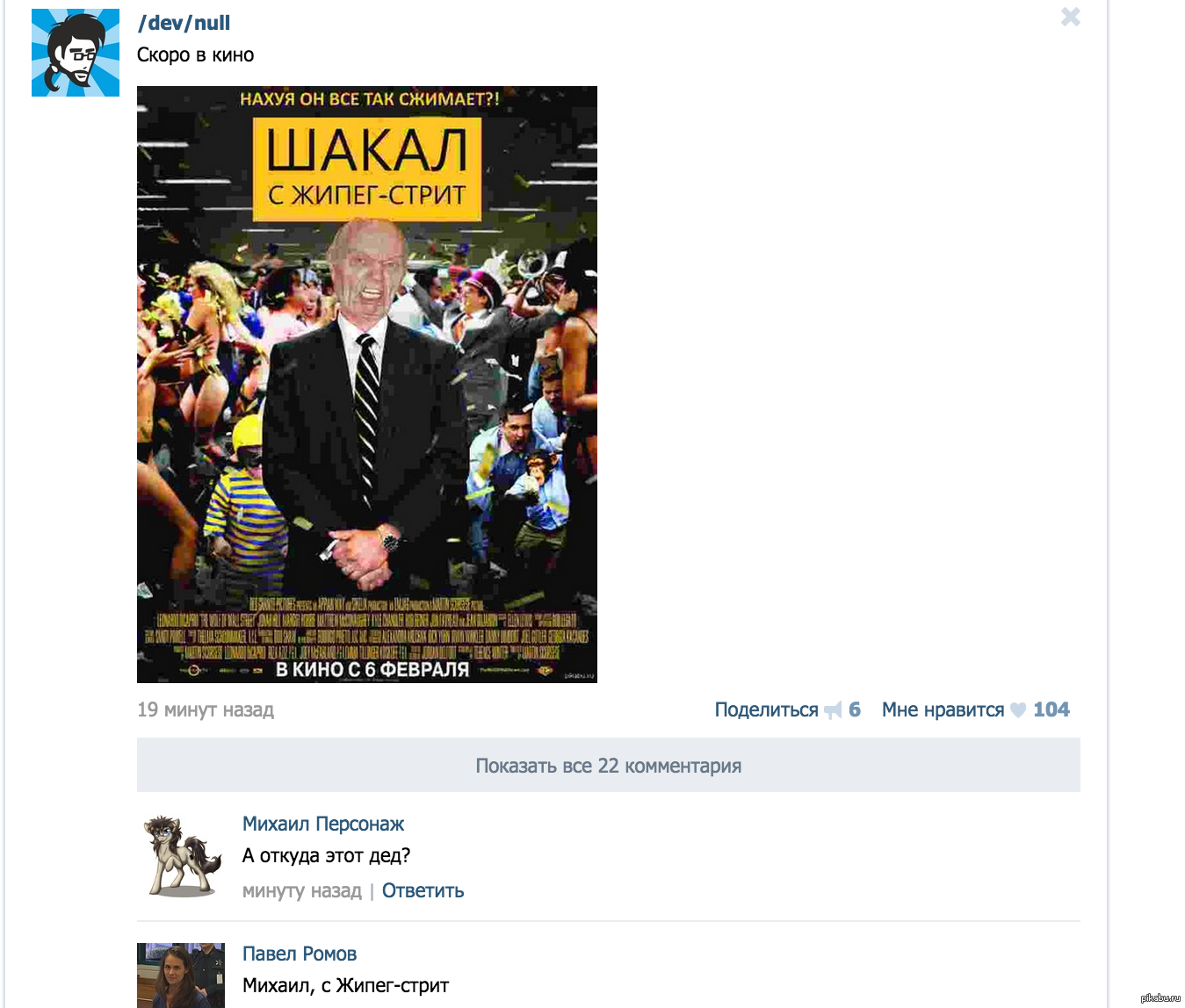1185x1008 pixels.
Task: Open the /dev/null community page
Action: [x=184, y=23]
